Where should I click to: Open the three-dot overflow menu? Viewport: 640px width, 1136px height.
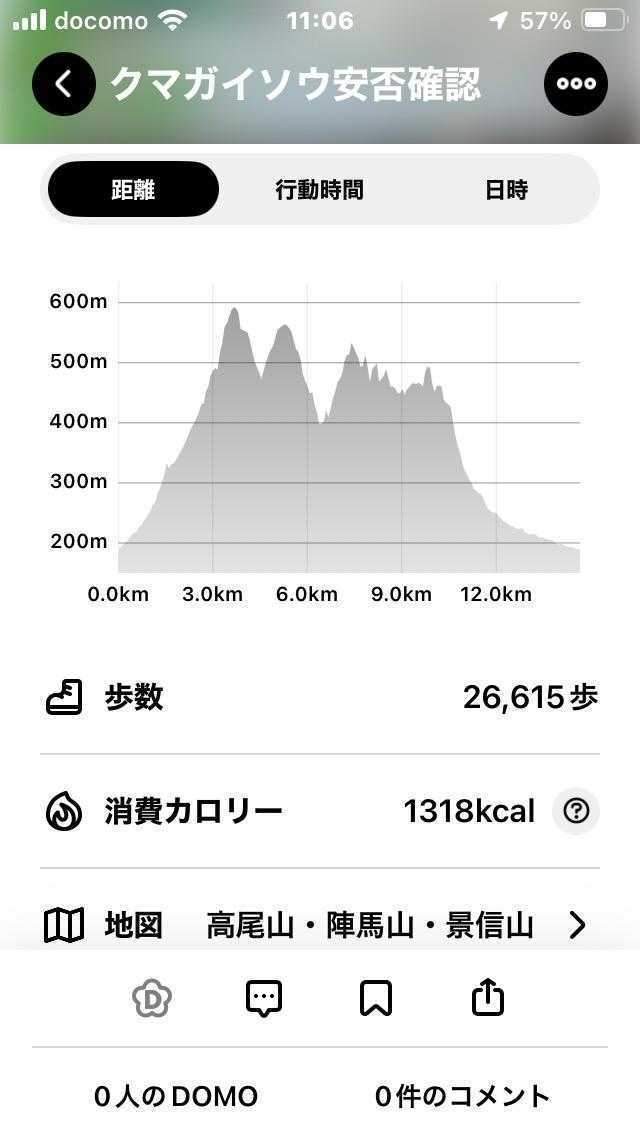576,84
